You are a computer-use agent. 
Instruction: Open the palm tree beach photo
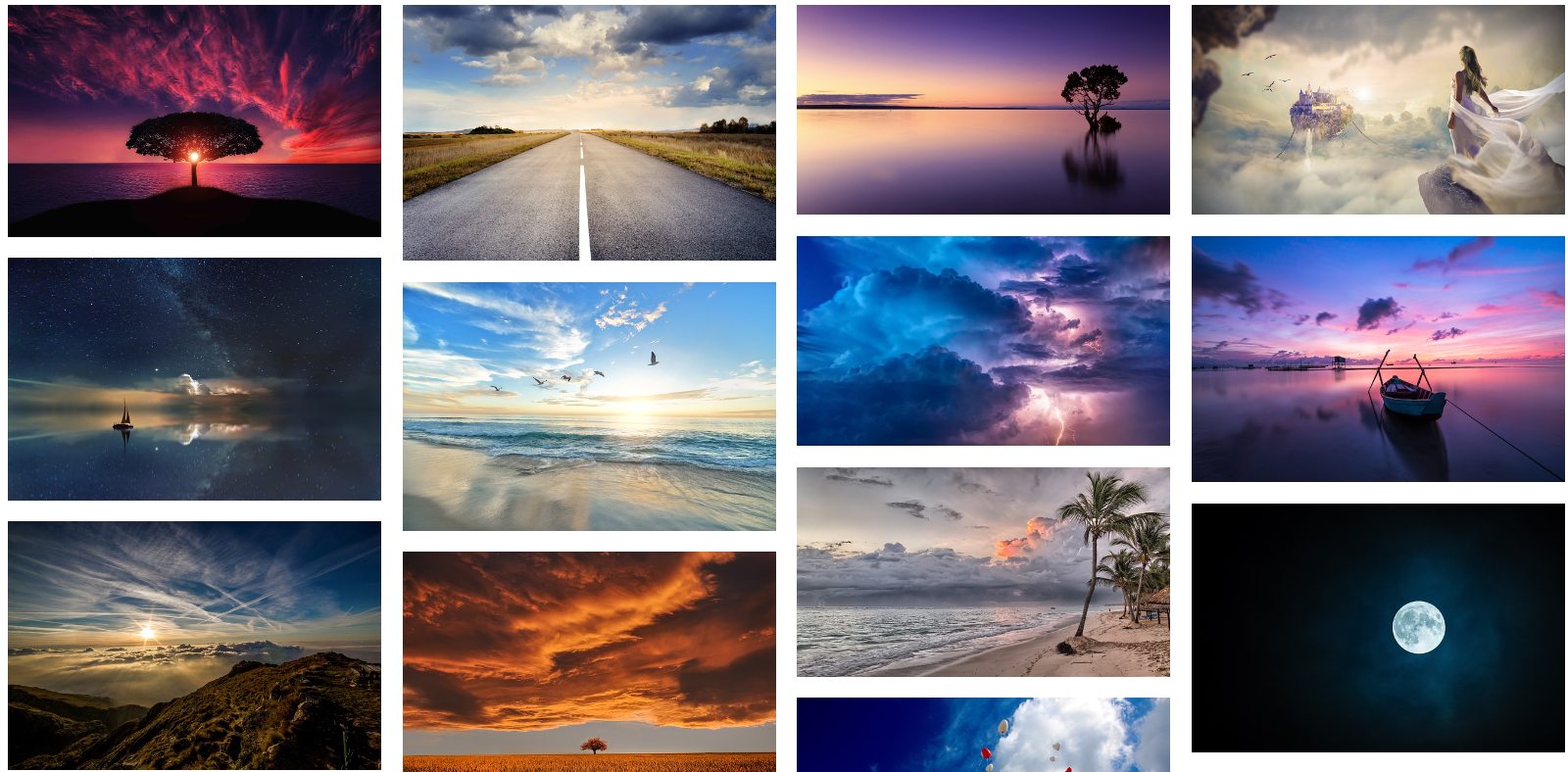click(983, 572)
